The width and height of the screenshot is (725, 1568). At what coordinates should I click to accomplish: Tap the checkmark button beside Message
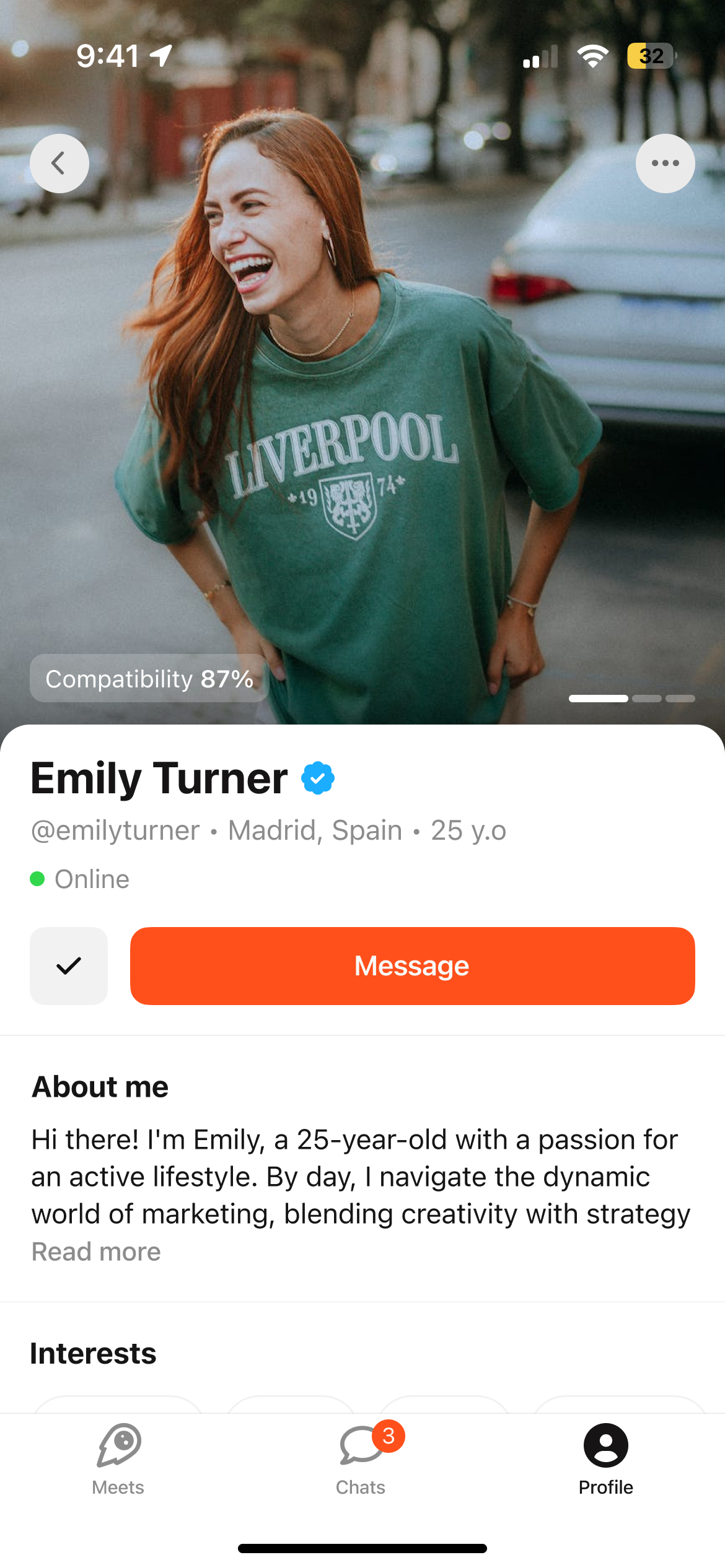click(69, 965)
